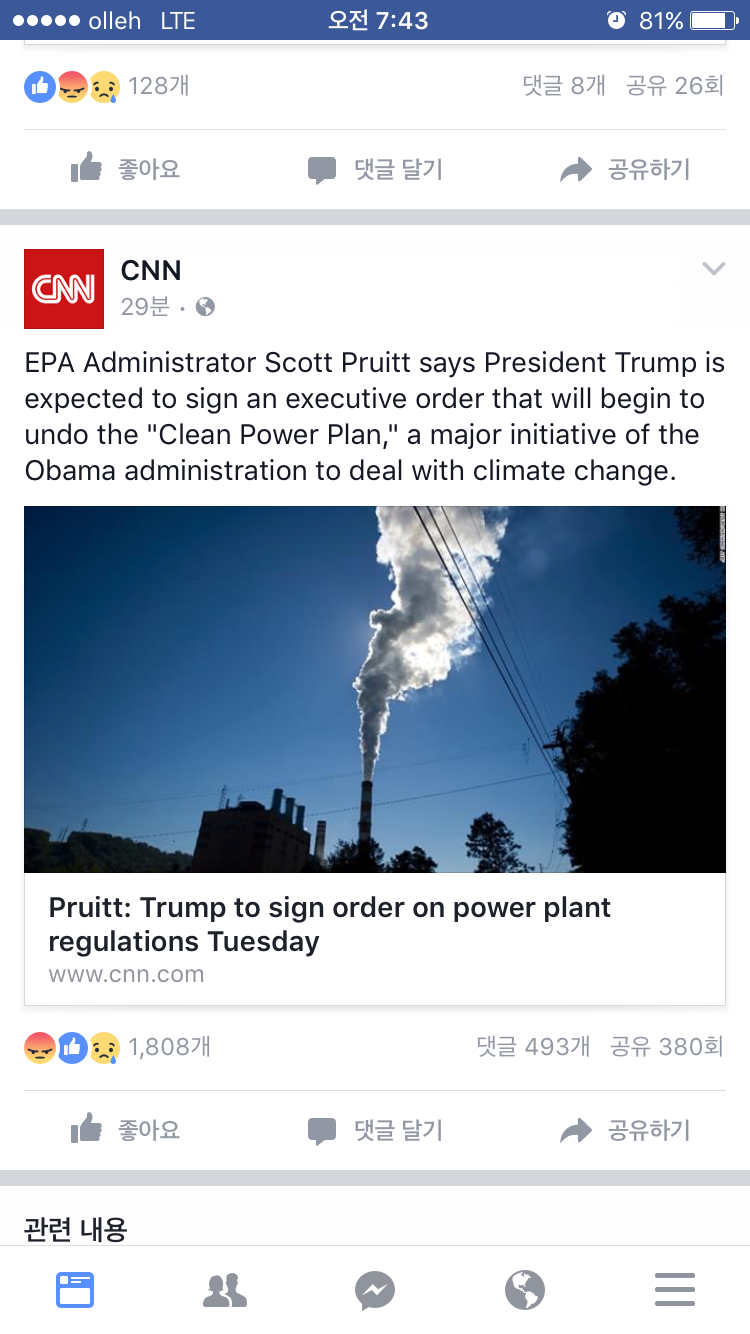This screenshot has height=1334, width=750.
Task: Expand the CNN post options chevron
Action: point(713,268)
